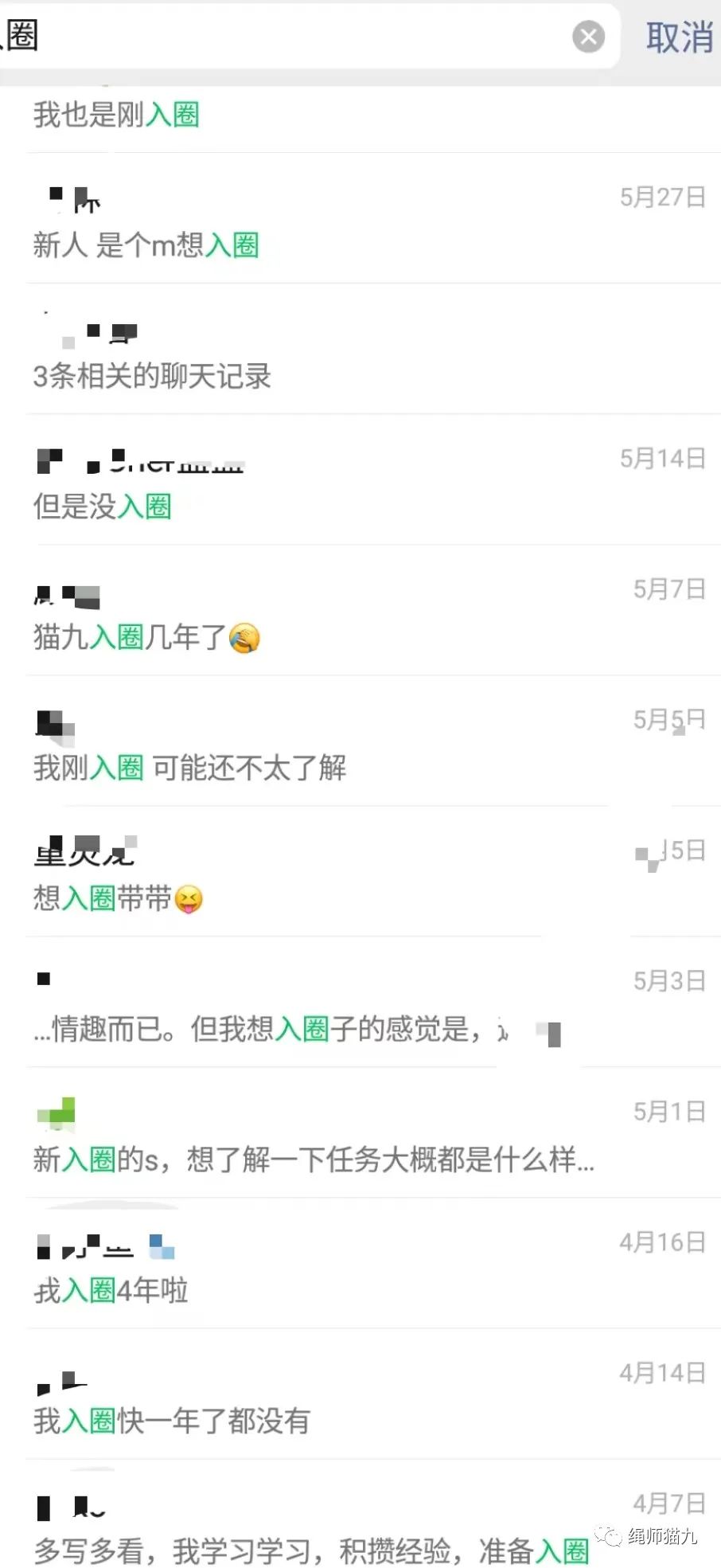Tap the 5月1日 date label
The image size is (721, 1568).
click(668, 1112)
